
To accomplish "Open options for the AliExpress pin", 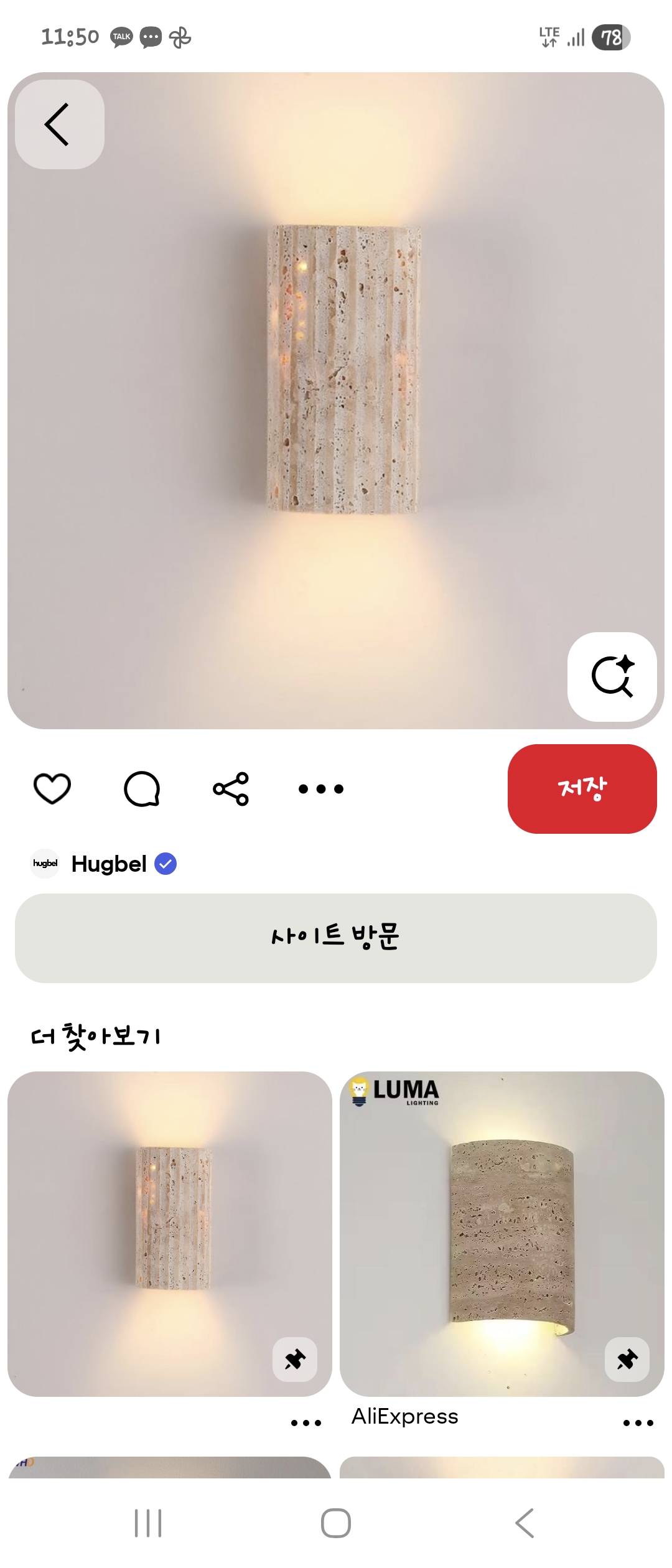I will point(638,1422).
